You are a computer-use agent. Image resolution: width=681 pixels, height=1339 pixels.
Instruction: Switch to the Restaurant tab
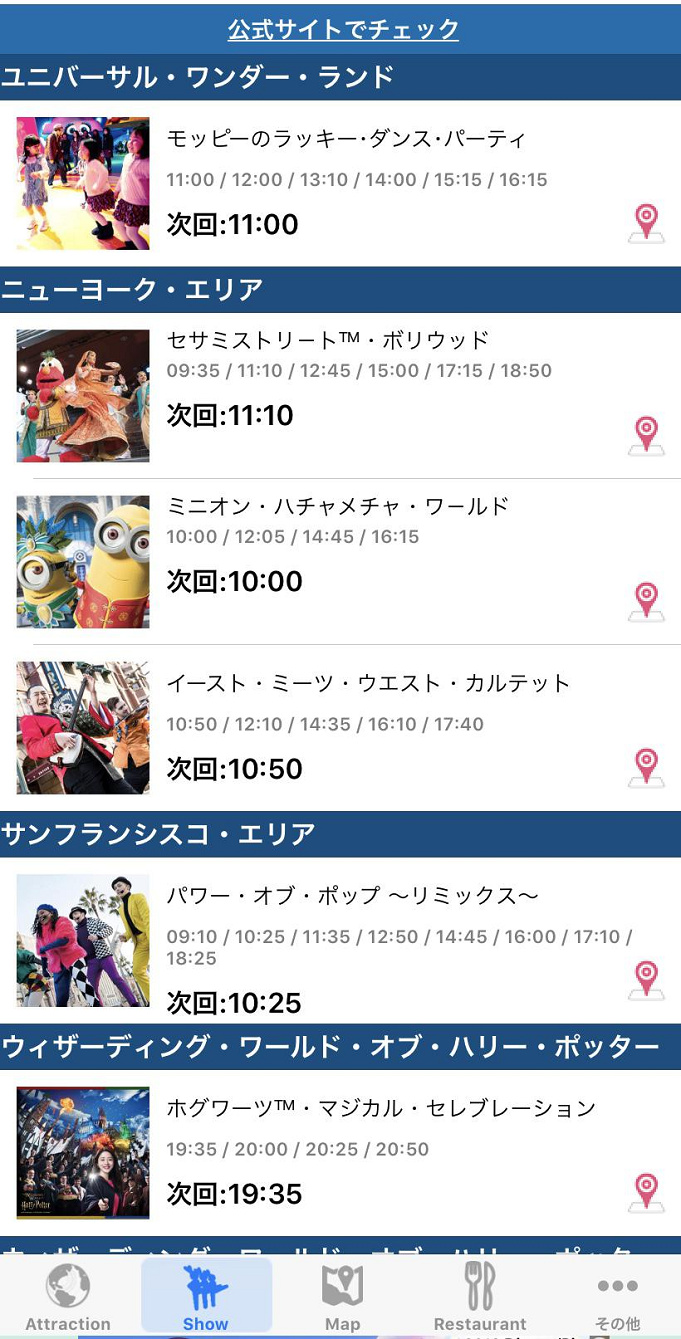(480, 1296)
